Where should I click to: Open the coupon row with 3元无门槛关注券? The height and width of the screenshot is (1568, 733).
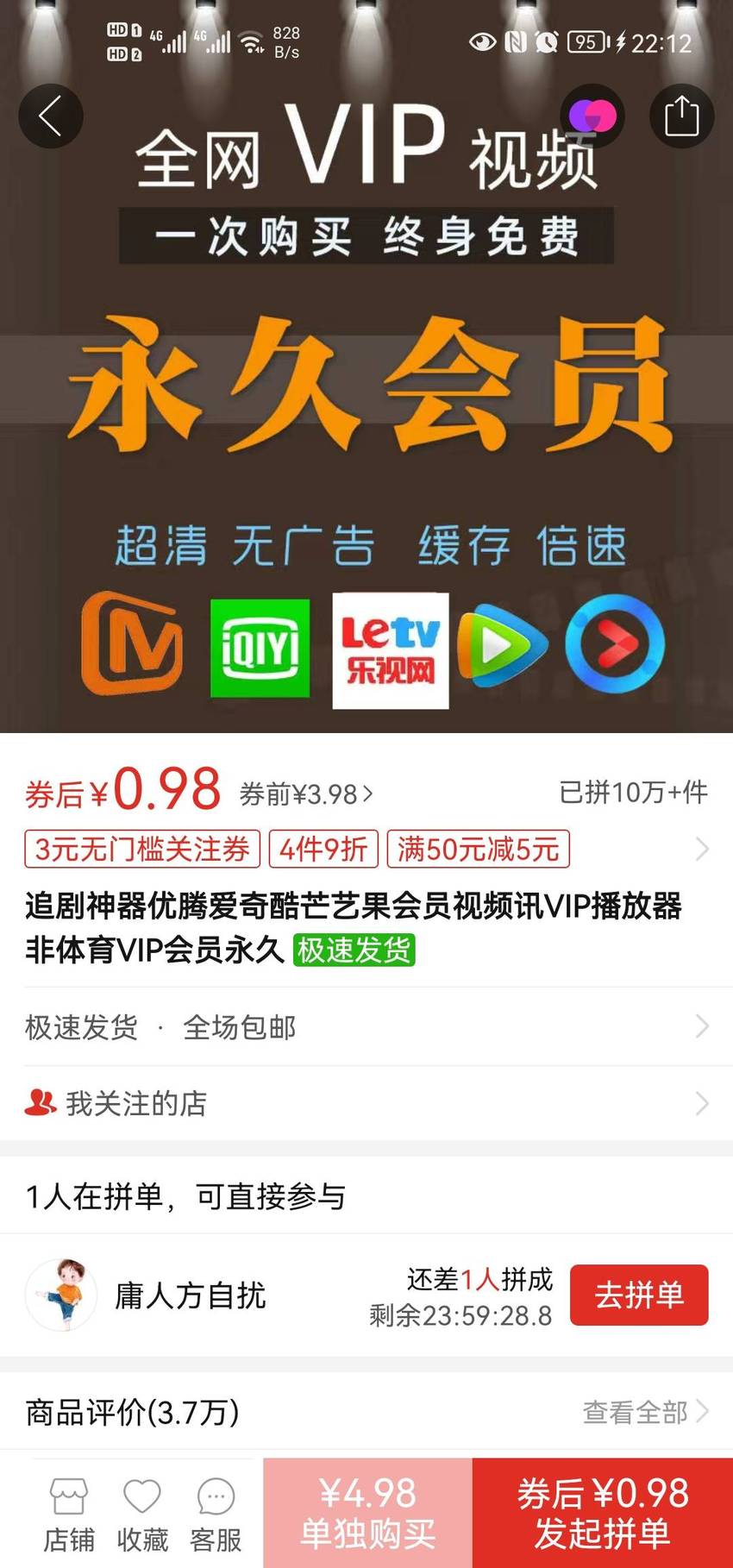366,850
